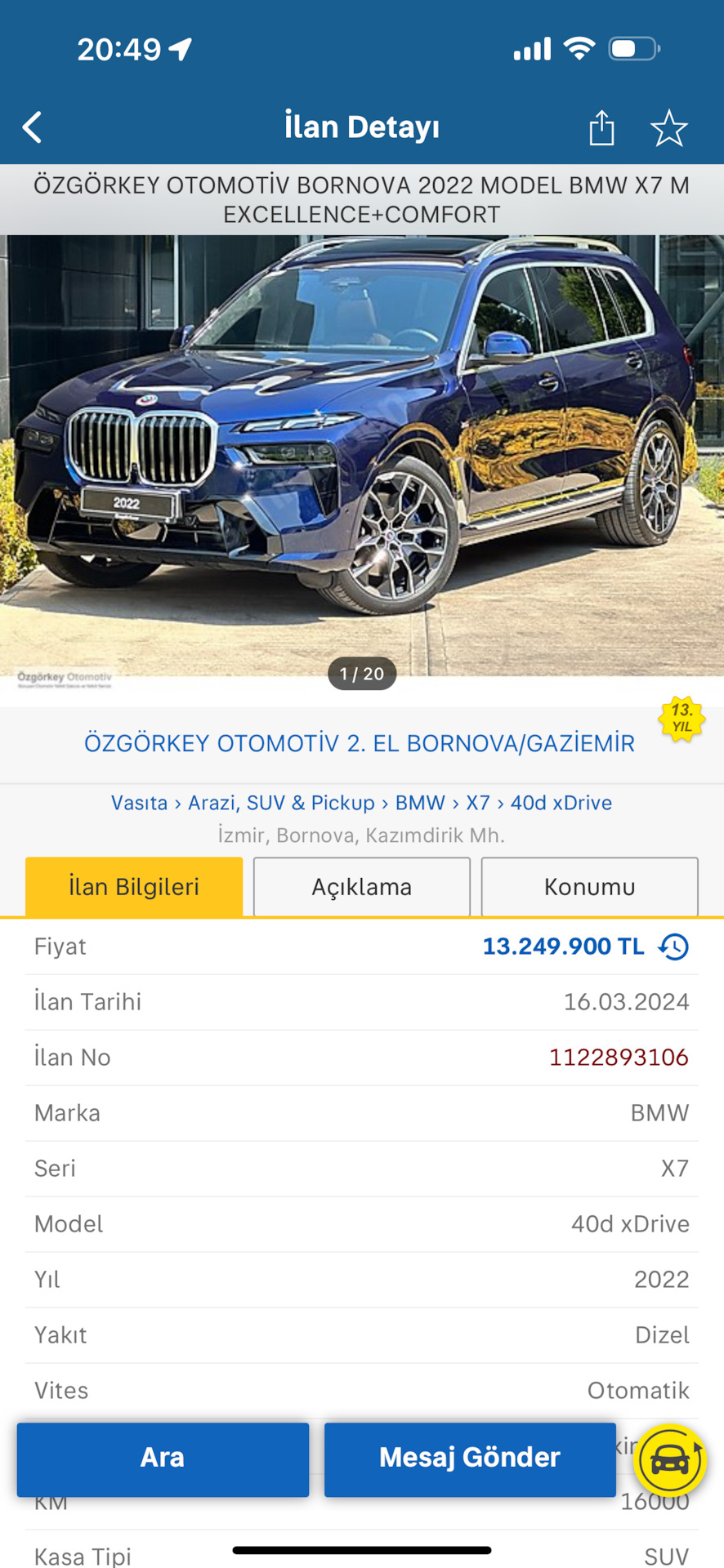Add this listing to favorites with the star

(668, 128)
